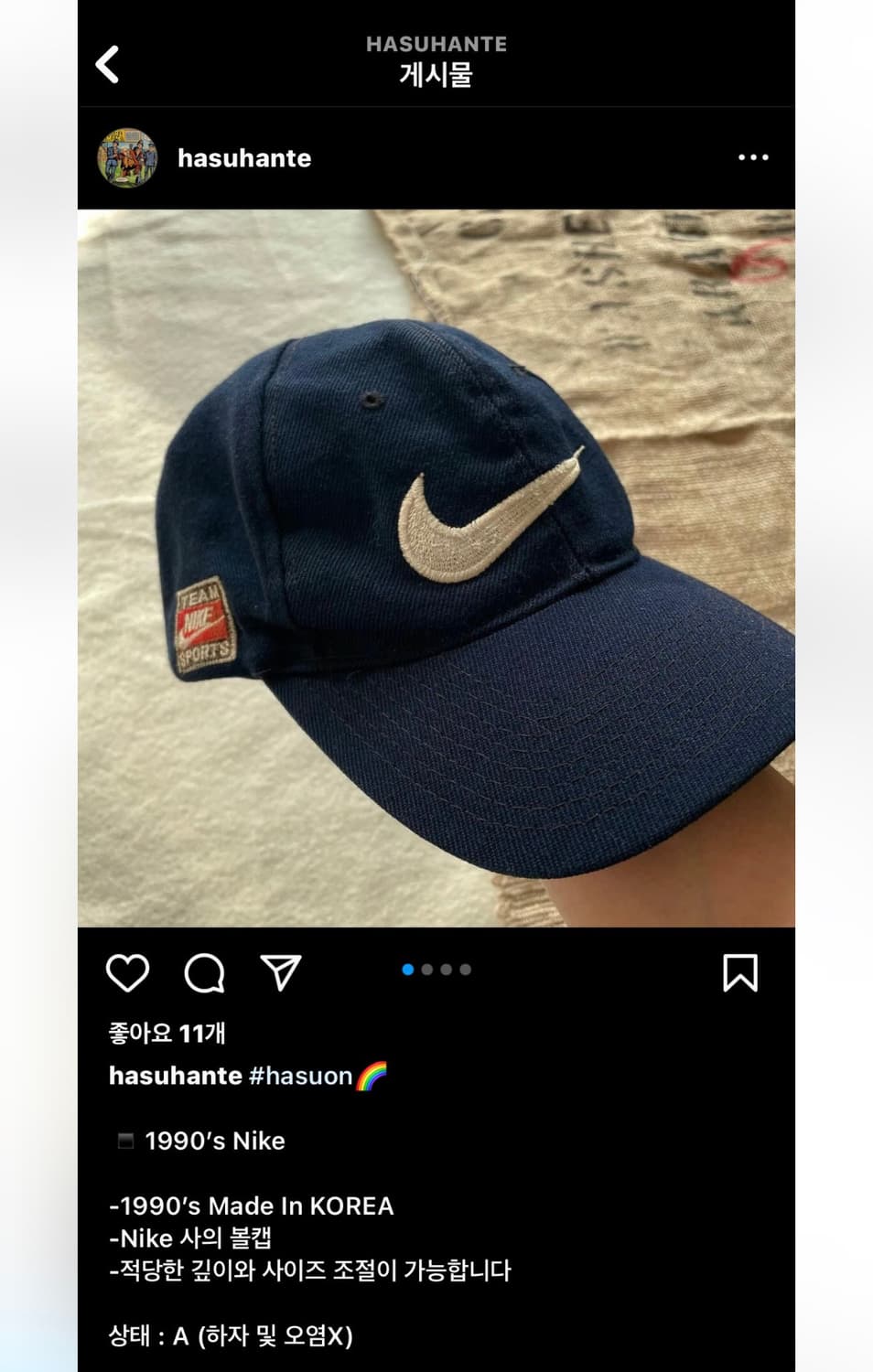Save the post with the bookmark icon
This screenshot has width=873, height=1372.
pyautogui.click(x=742, y=974)
